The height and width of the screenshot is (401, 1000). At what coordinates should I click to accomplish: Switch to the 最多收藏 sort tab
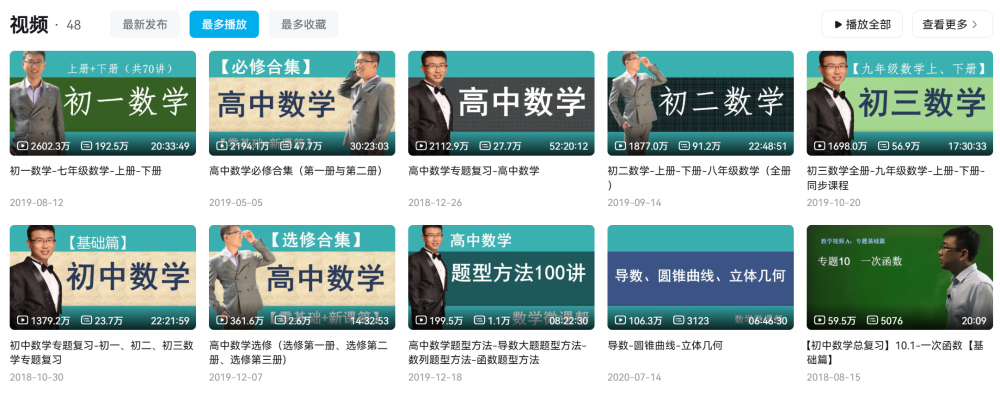pyautogui.click(x=303, y=24)
